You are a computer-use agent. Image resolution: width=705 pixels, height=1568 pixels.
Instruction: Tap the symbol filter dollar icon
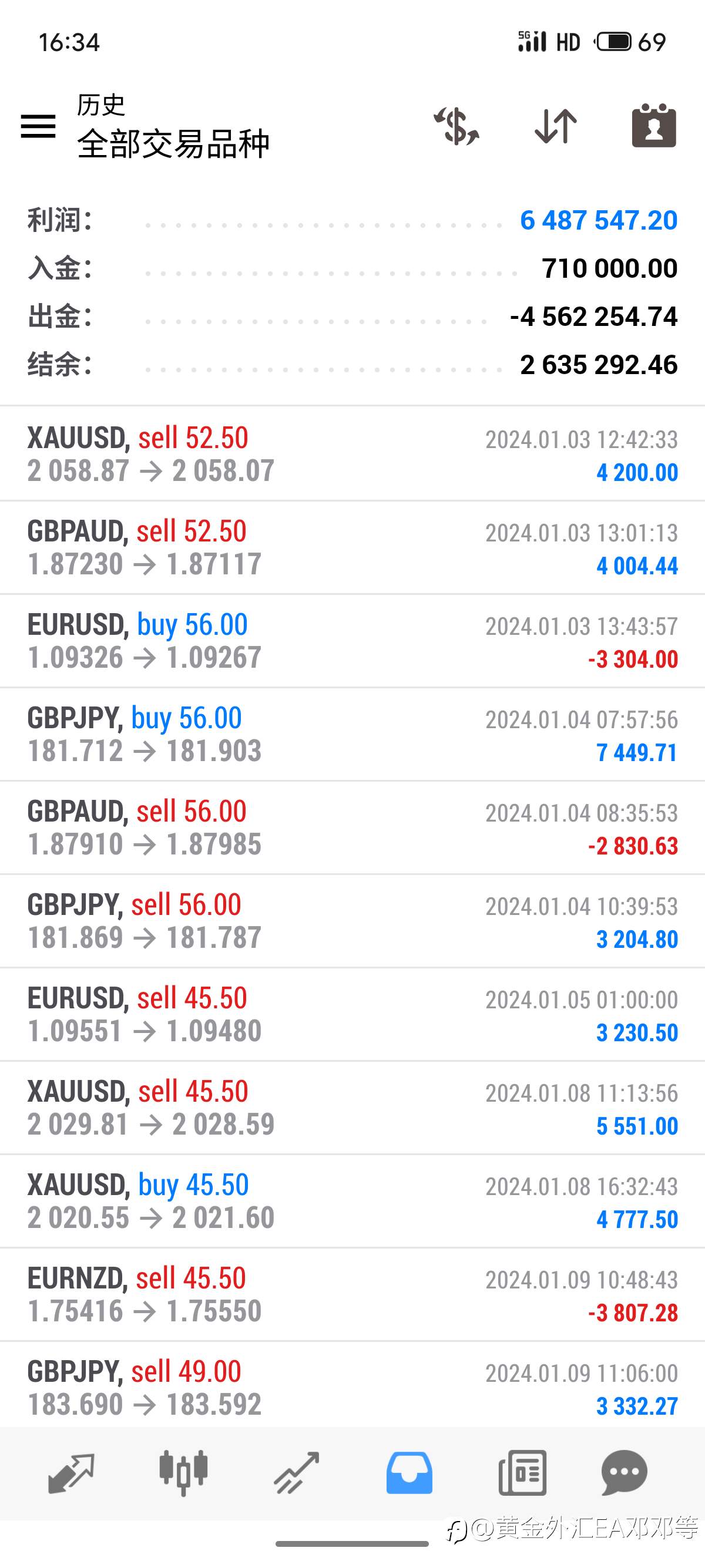point(456,126)
